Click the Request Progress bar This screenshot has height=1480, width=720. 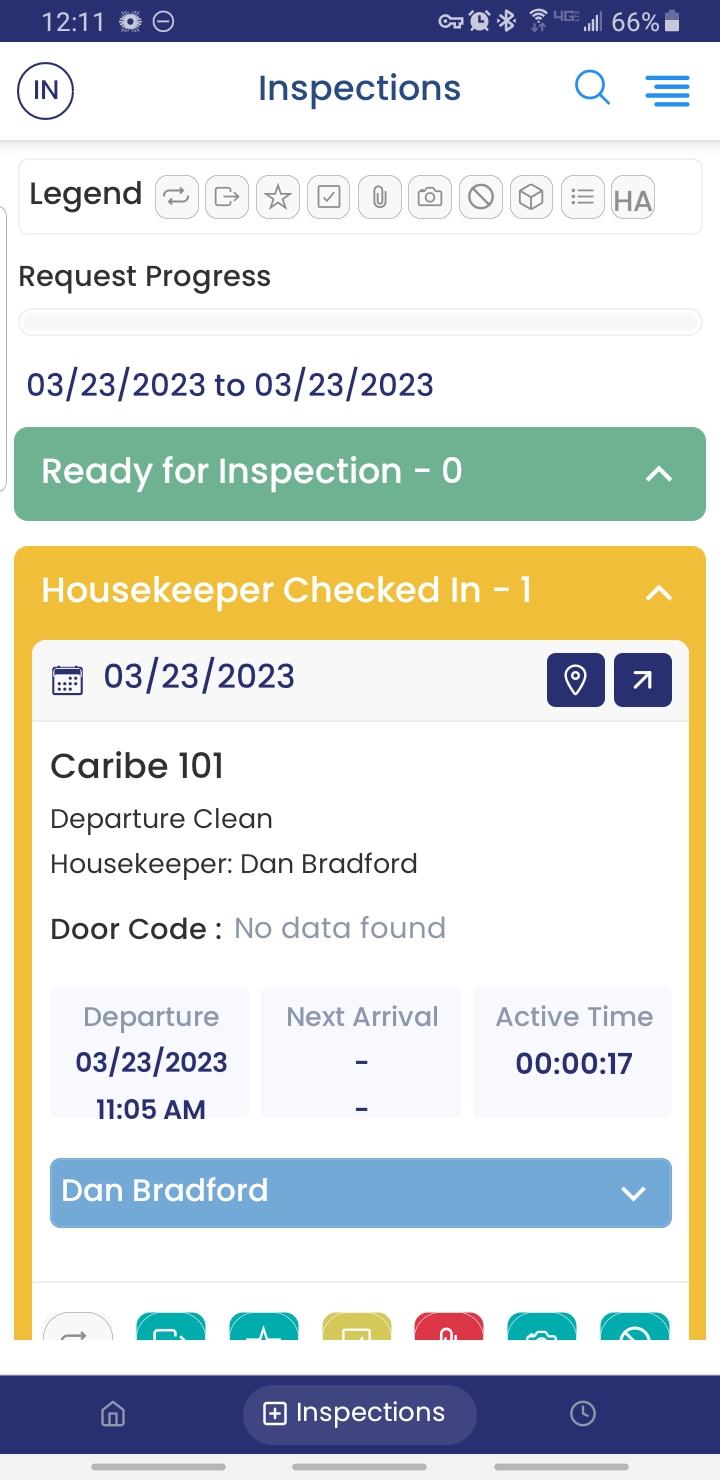[360, 321]
